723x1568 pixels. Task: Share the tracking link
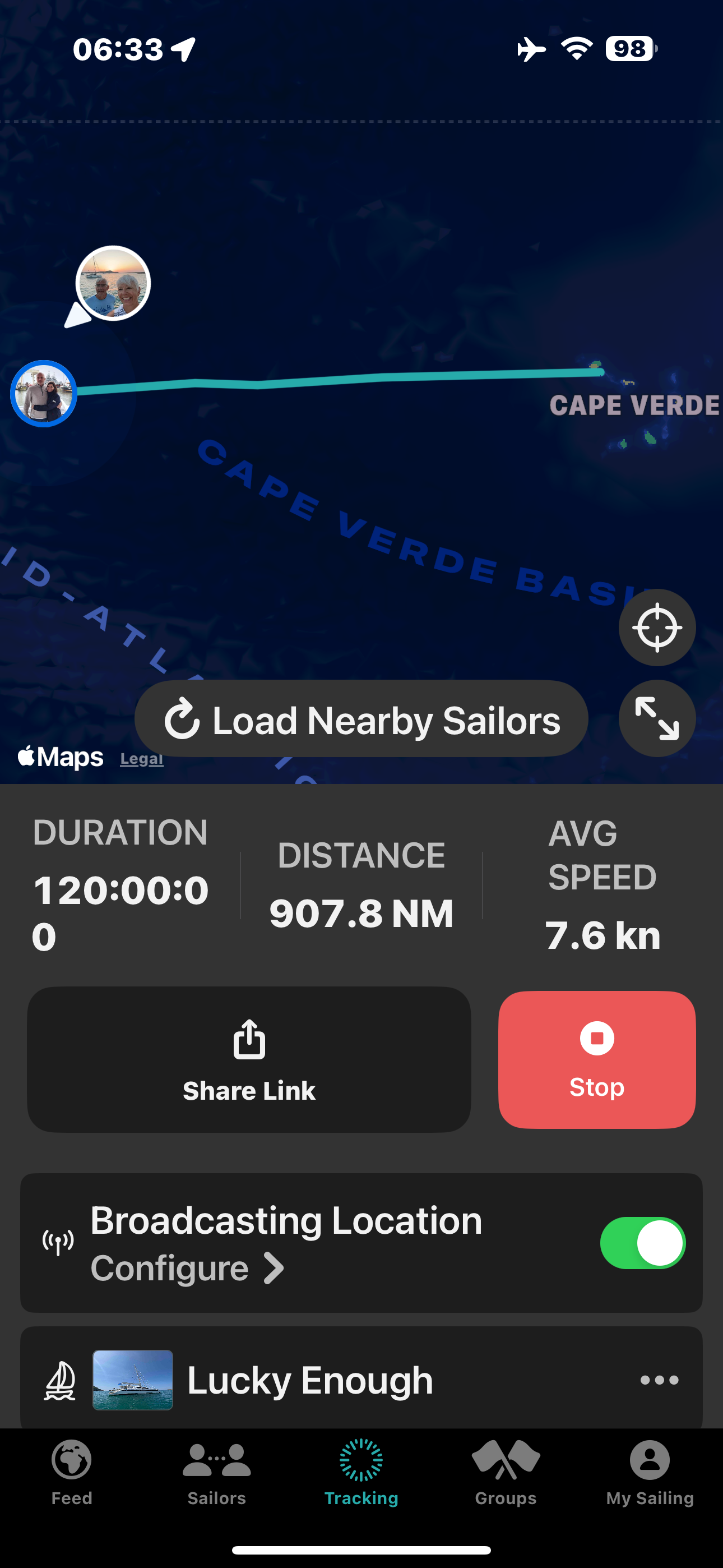coord(249,1059)
